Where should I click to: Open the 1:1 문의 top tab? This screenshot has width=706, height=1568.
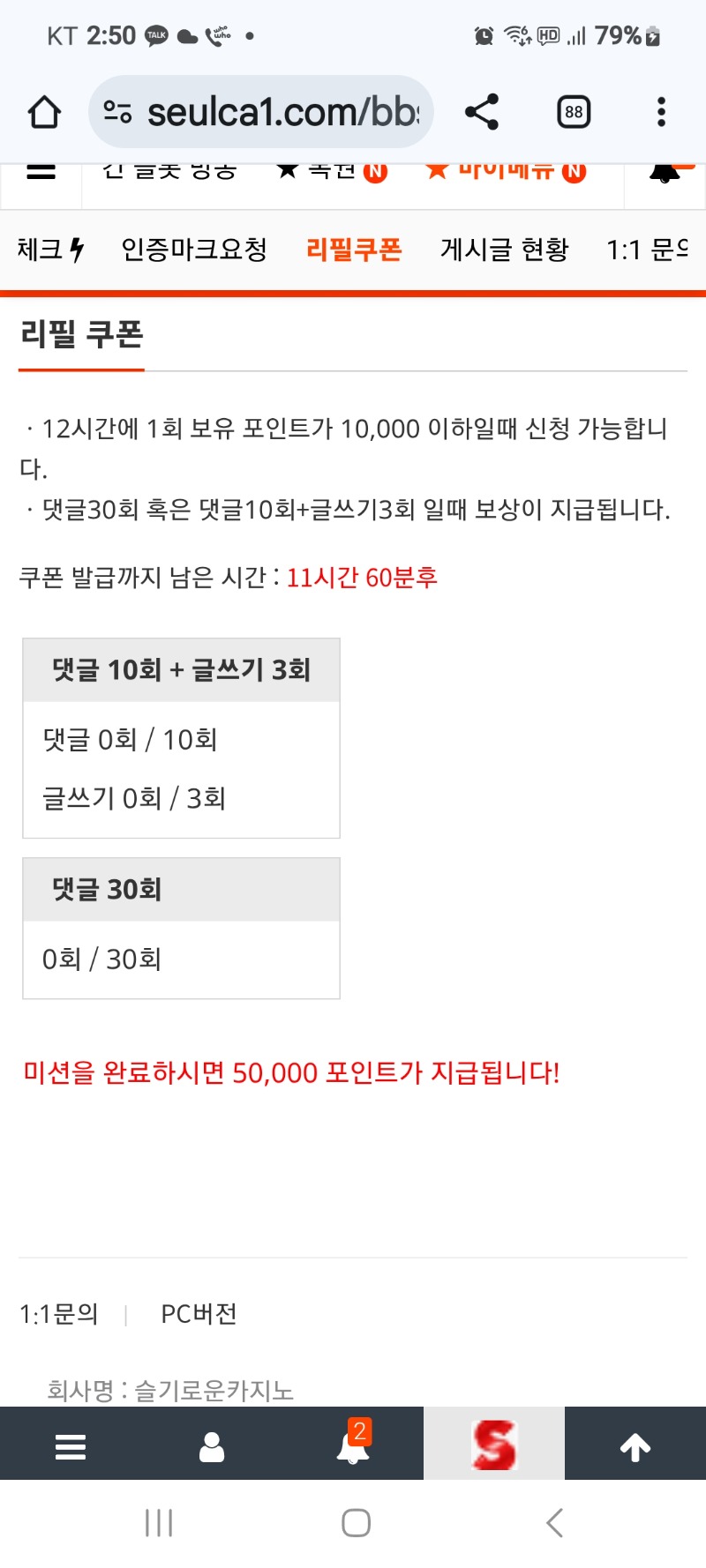(647, 250)
